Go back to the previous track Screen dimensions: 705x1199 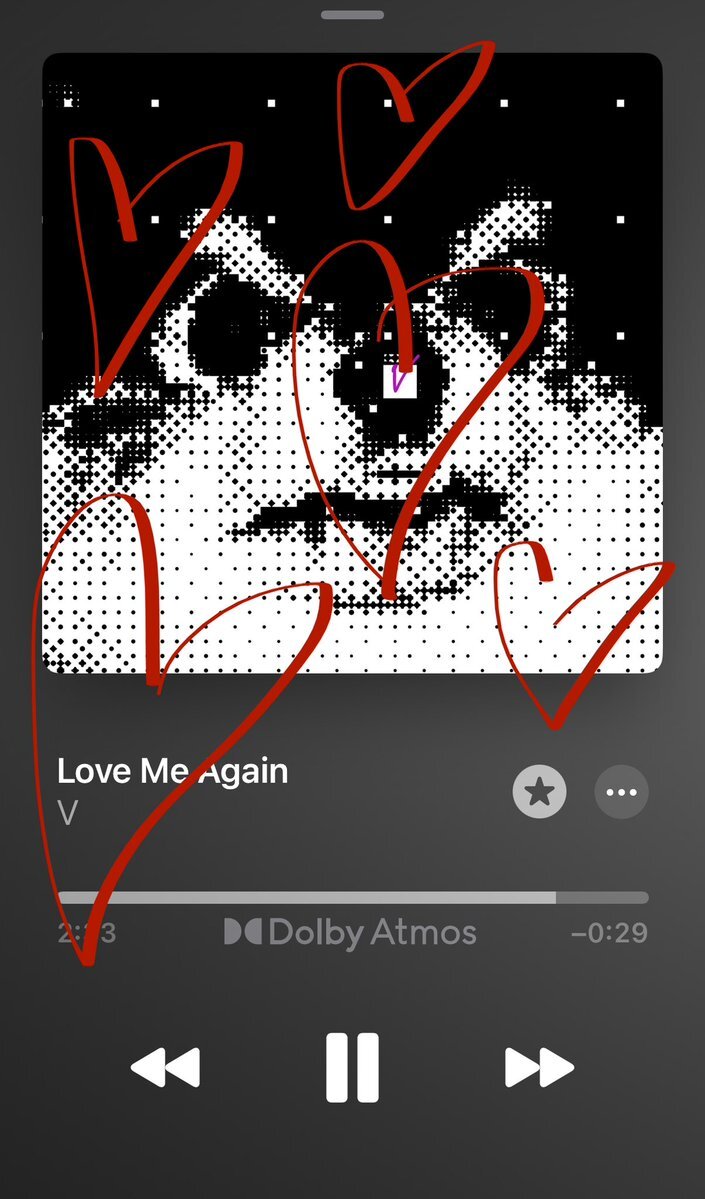[166, 1067]
